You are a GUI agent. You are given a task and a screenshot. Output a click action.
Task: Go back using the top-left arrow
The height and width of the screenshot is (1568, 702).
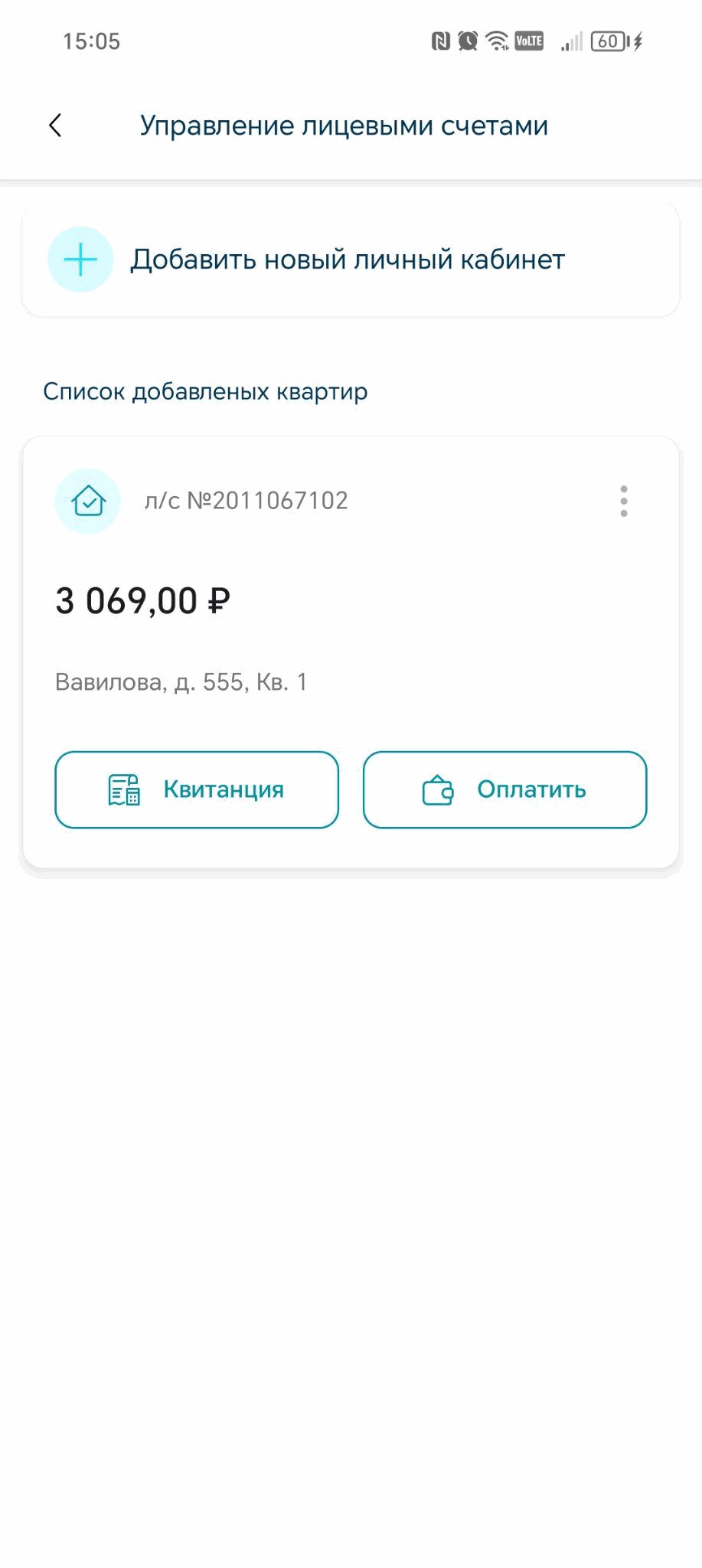pos(55,126)
